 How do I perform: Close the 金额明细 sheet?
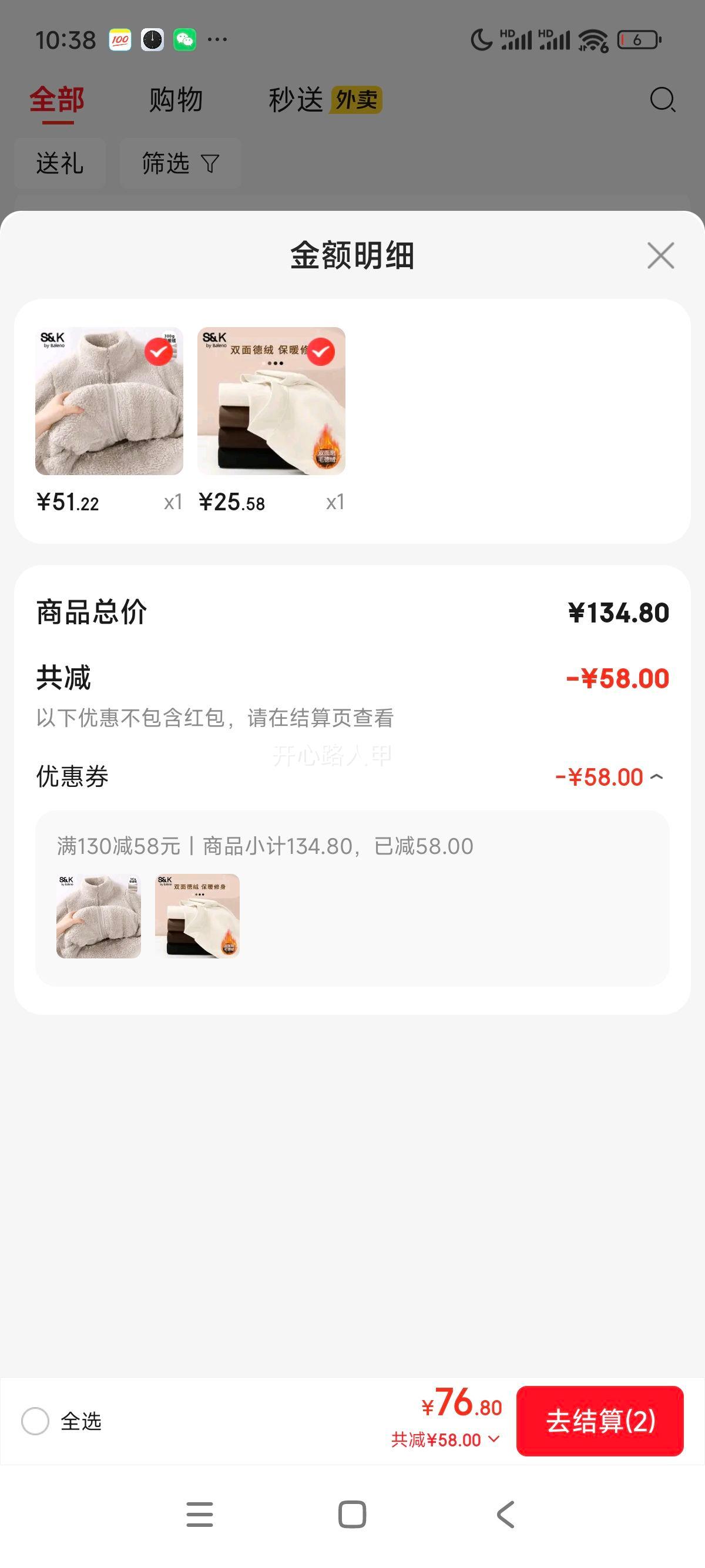coord(660,255)
